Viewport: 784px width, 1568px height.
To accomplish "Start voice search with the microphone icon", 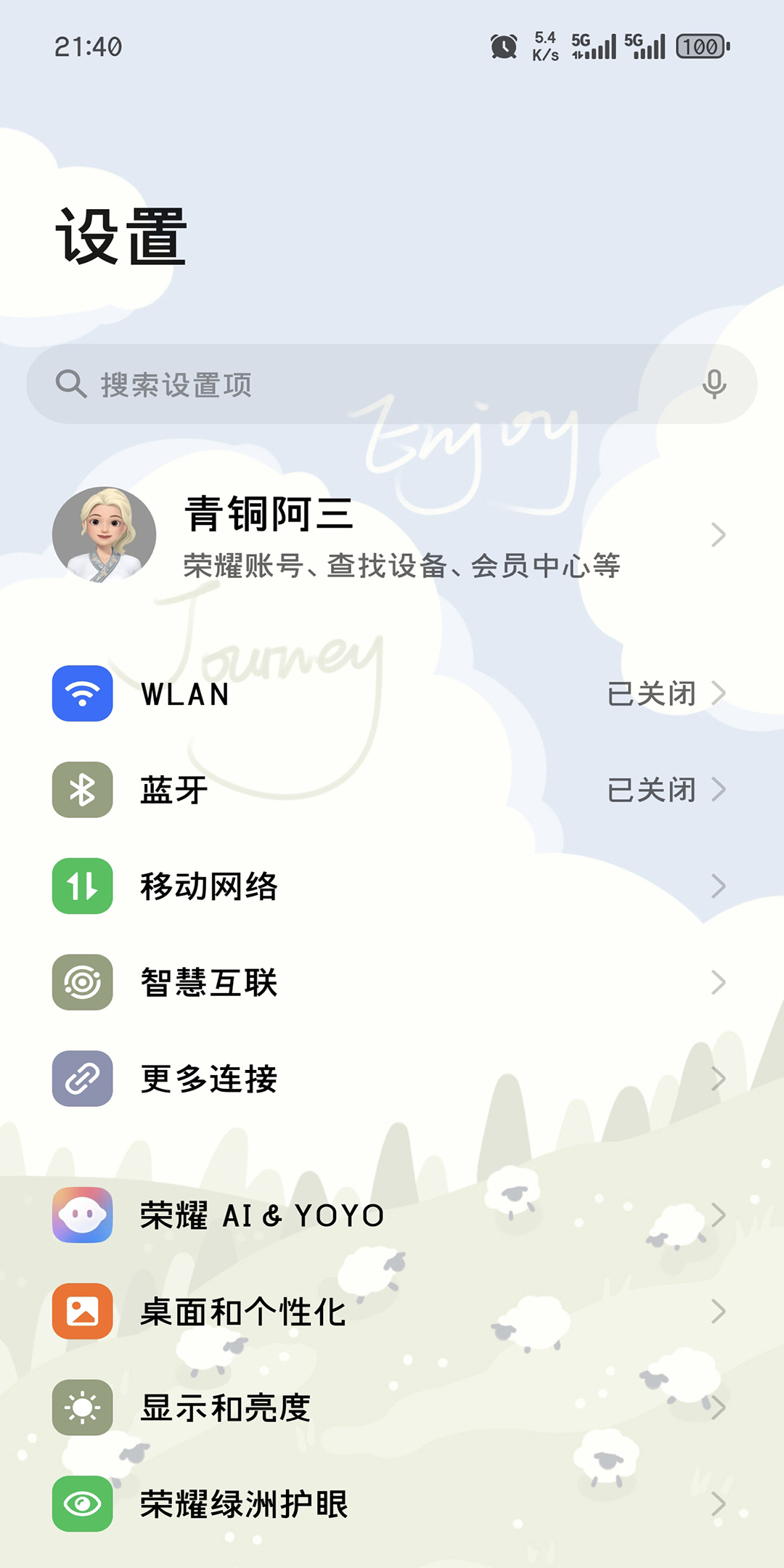I will point(714,384).
